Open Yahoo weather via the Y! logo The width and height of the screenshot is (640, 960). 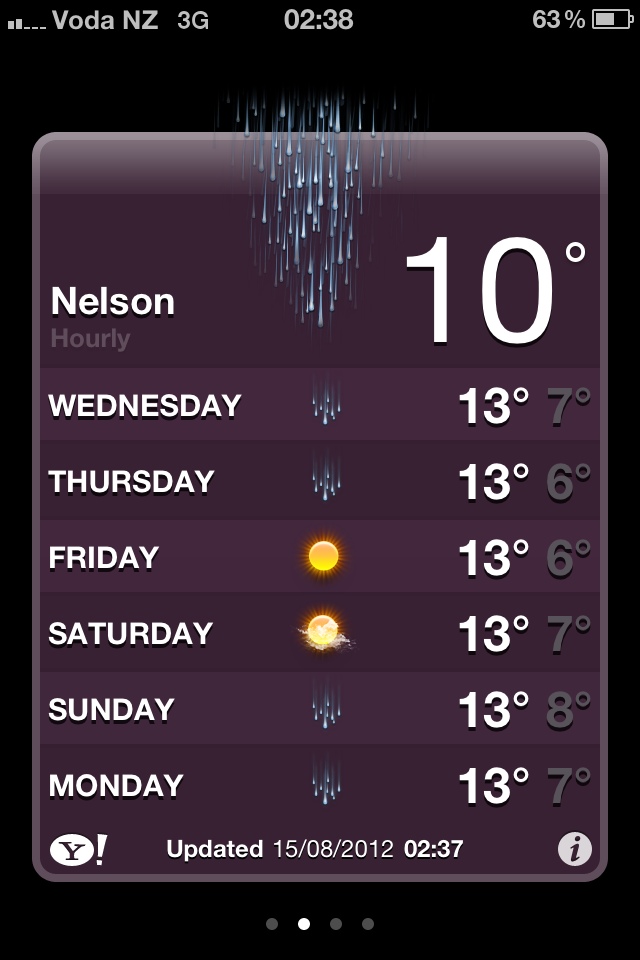pos(78,850)
